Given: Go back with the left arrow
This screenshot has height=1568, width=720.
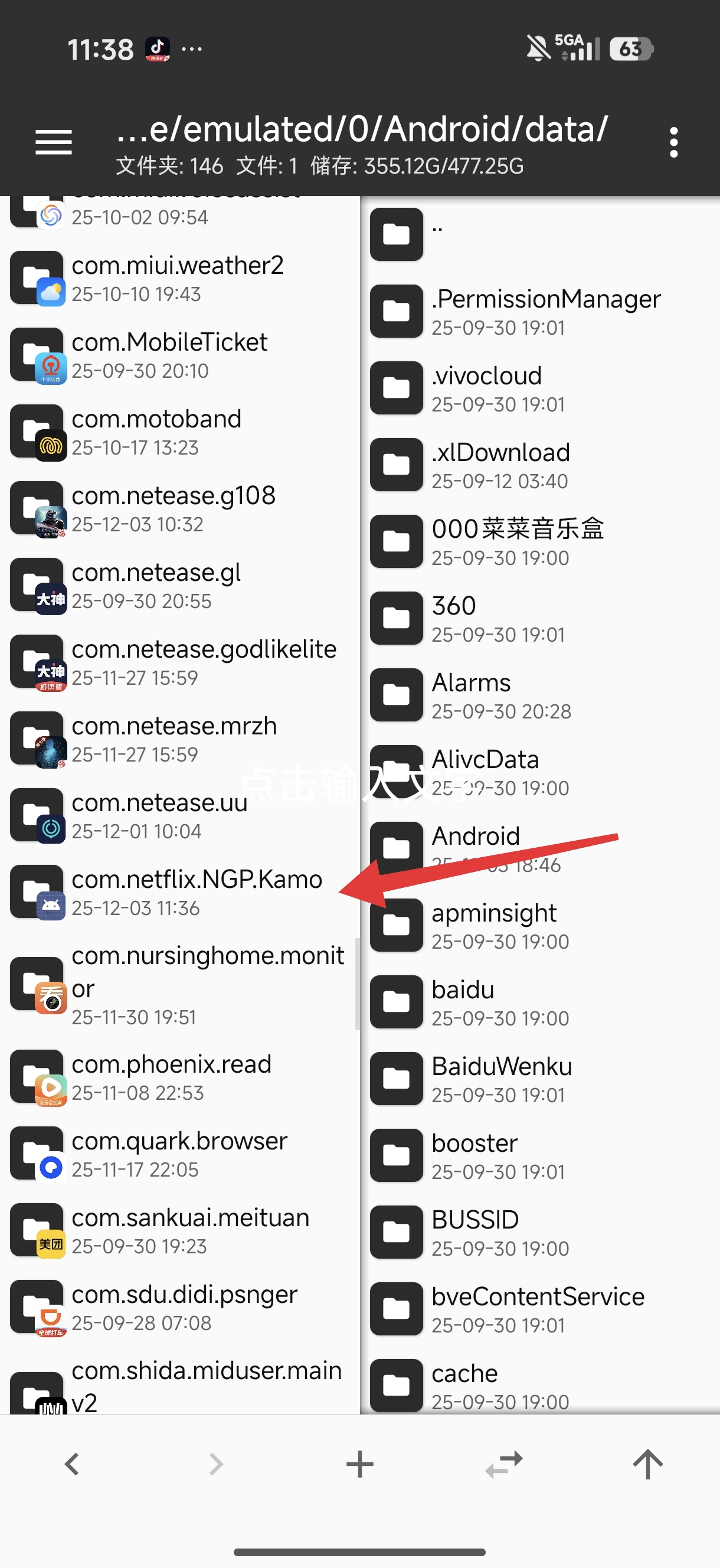Looking at the screenshot, I should 73,1464.
